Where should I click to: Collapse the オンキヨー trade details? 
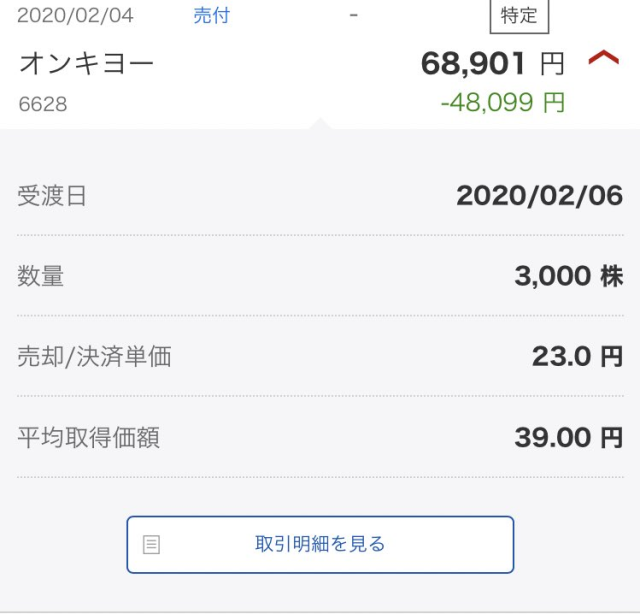click(603, 59)
